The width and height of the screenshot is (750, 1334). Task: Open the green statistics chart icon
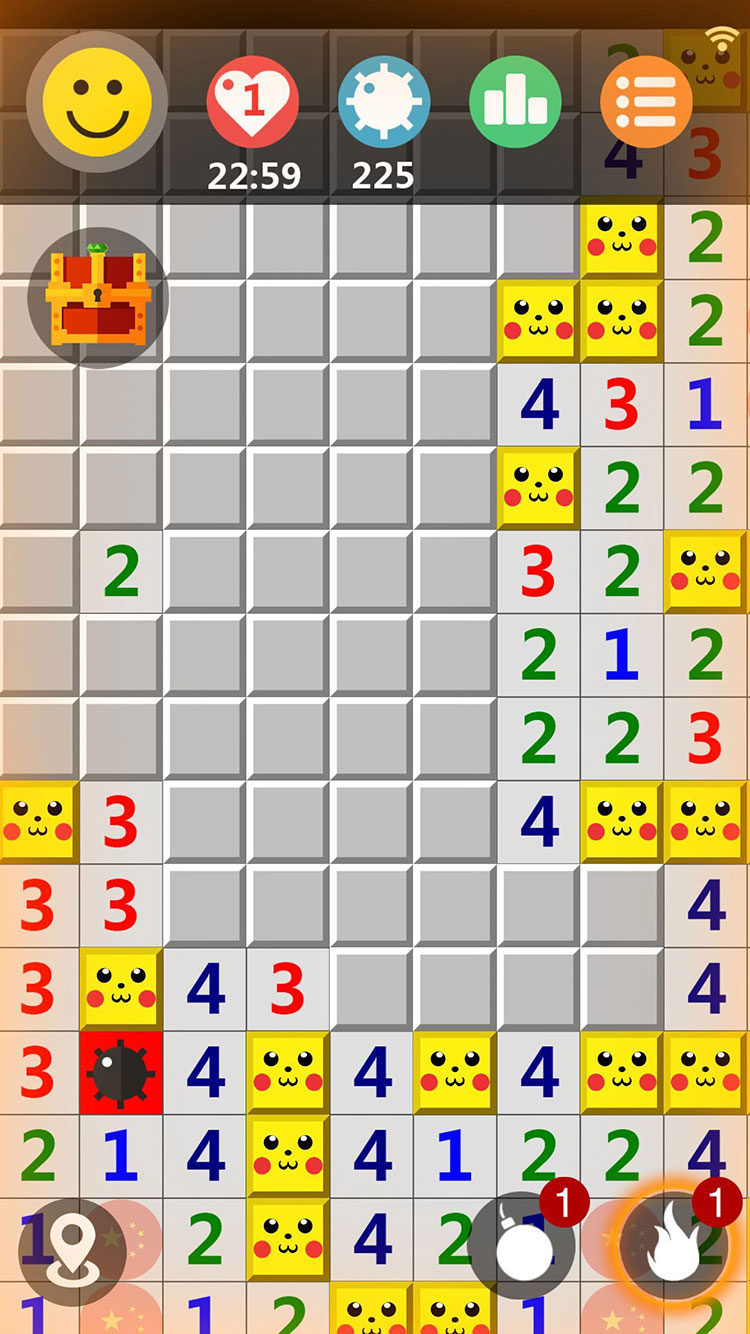point(515,102)
